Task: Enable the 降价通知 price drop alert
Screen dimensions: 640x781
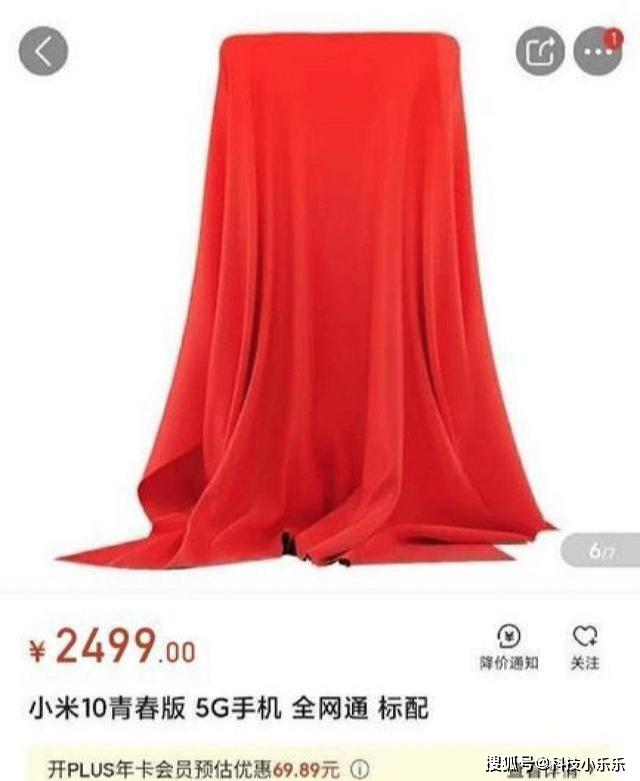Action: pyautogui.click(x=508, y=646)
